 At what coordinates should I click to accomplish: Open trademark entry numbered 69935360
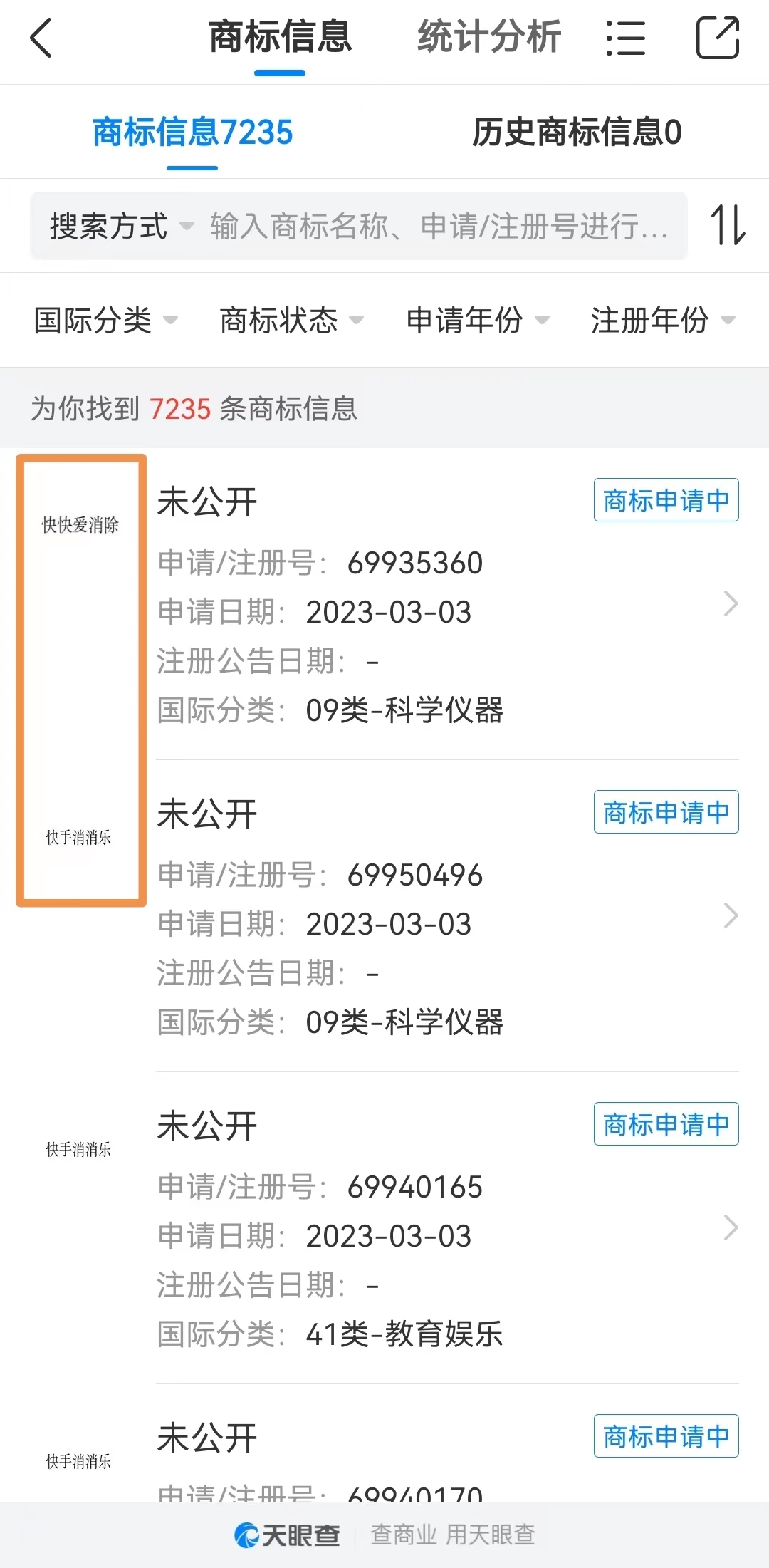click(384, 604)
